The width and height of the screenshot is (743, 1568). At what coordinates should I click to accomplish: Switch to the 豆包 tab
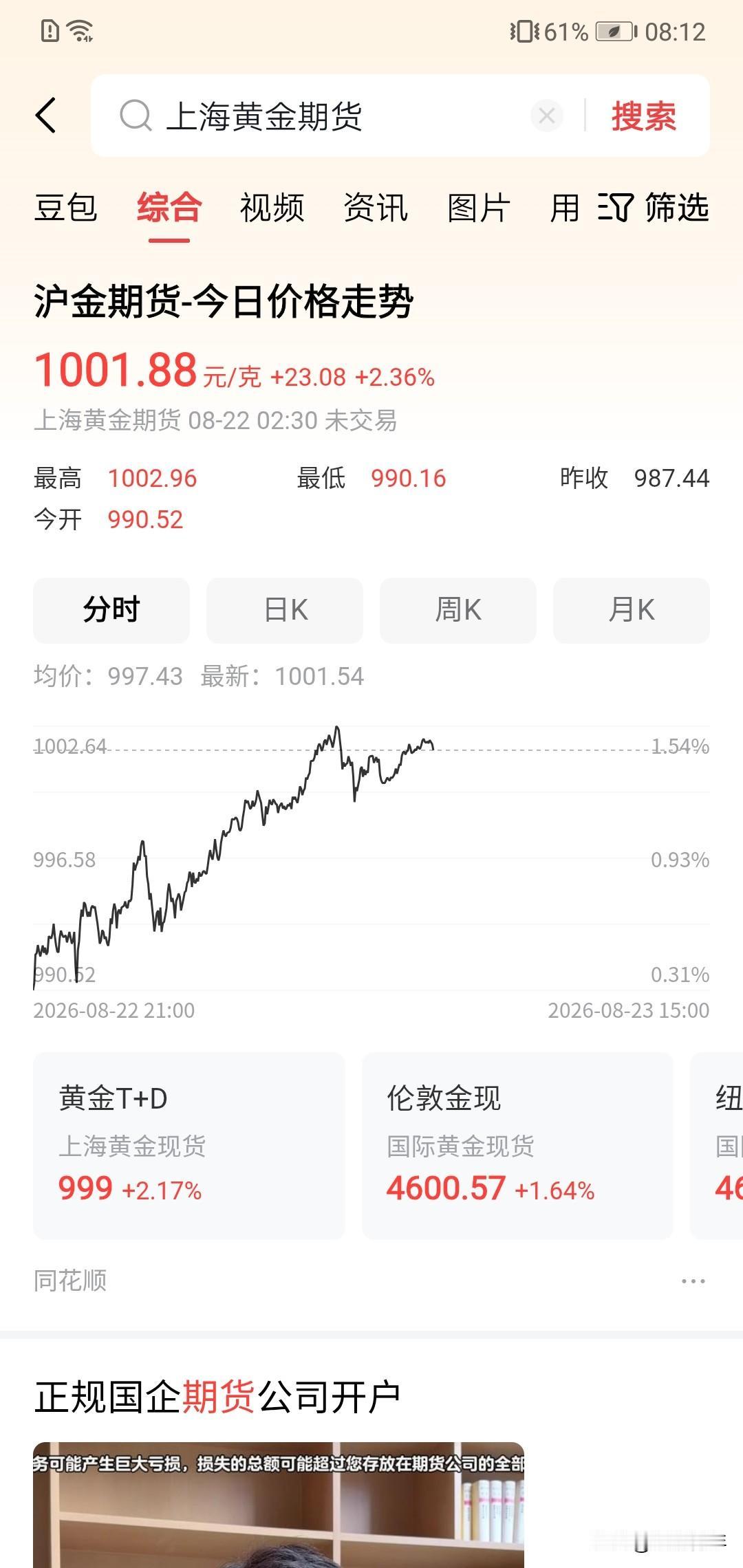pyautogui.click(x=65, y=208)
